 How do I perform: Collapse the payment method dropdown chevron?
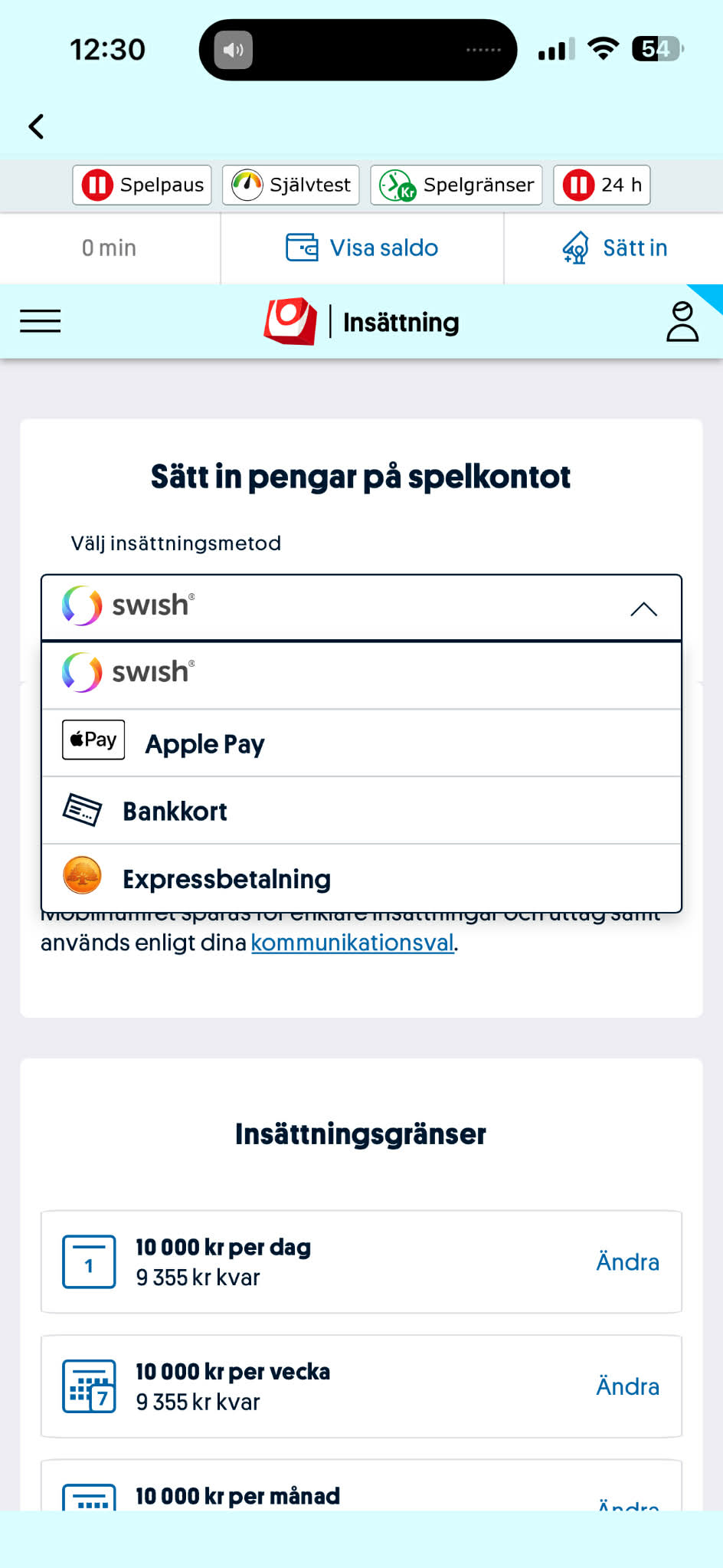(643, 608)
